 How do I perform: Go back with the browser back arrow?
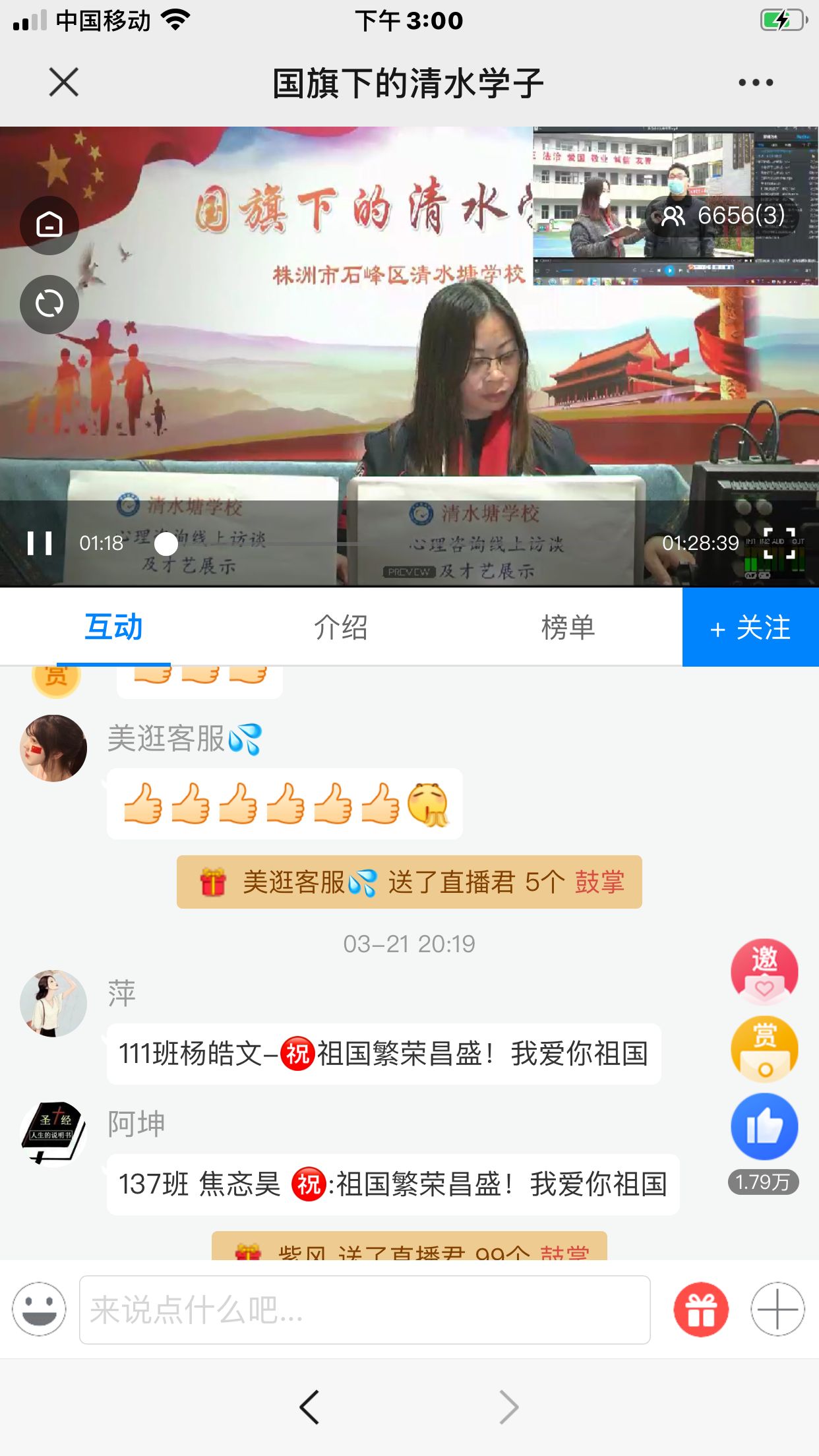click(309, 1407)
